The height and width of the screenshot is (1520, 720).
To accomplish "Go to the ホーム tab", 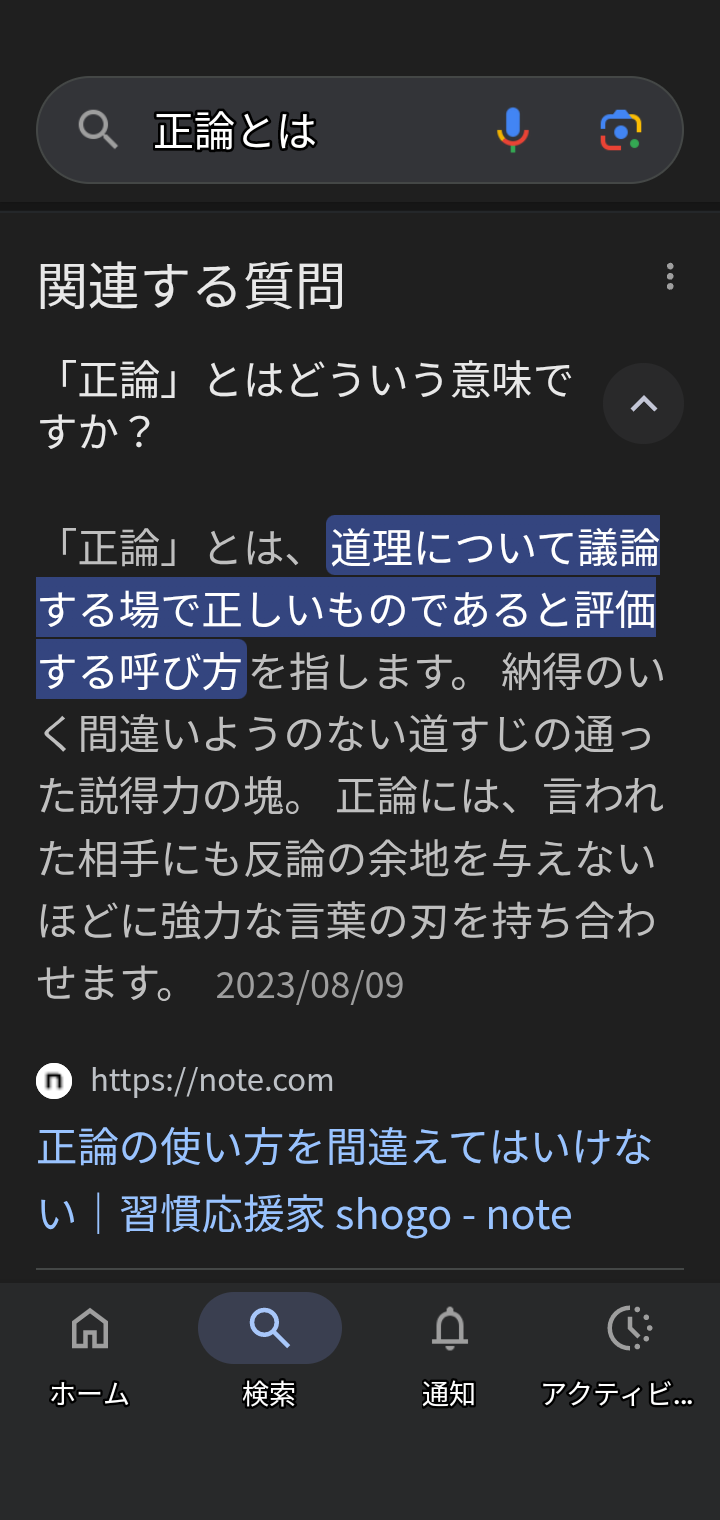I will 90,1351.
